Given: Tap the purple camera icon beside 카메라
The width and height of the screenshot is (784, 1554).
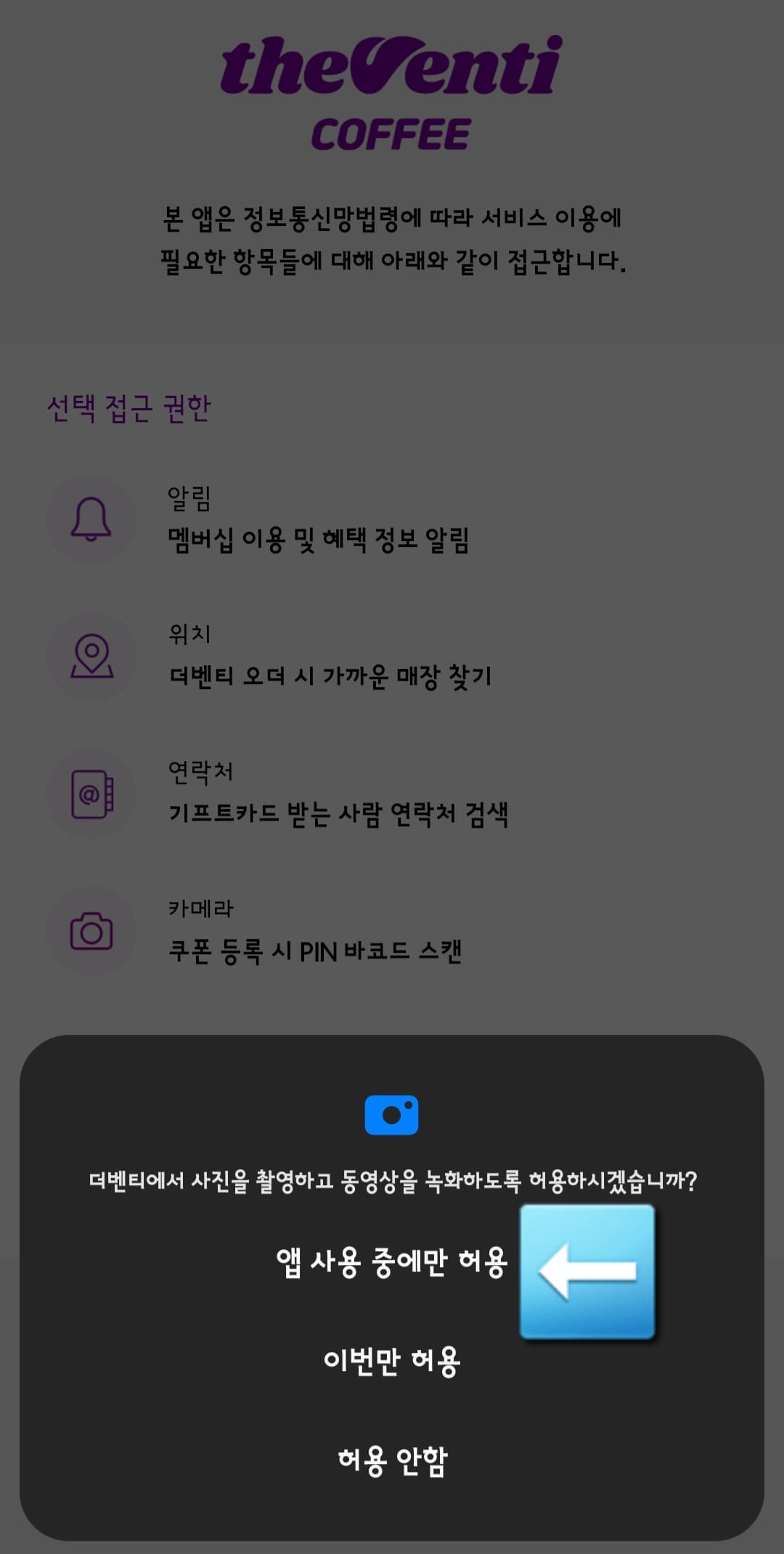Looking at the screenshot, I should tap(90, 931).
